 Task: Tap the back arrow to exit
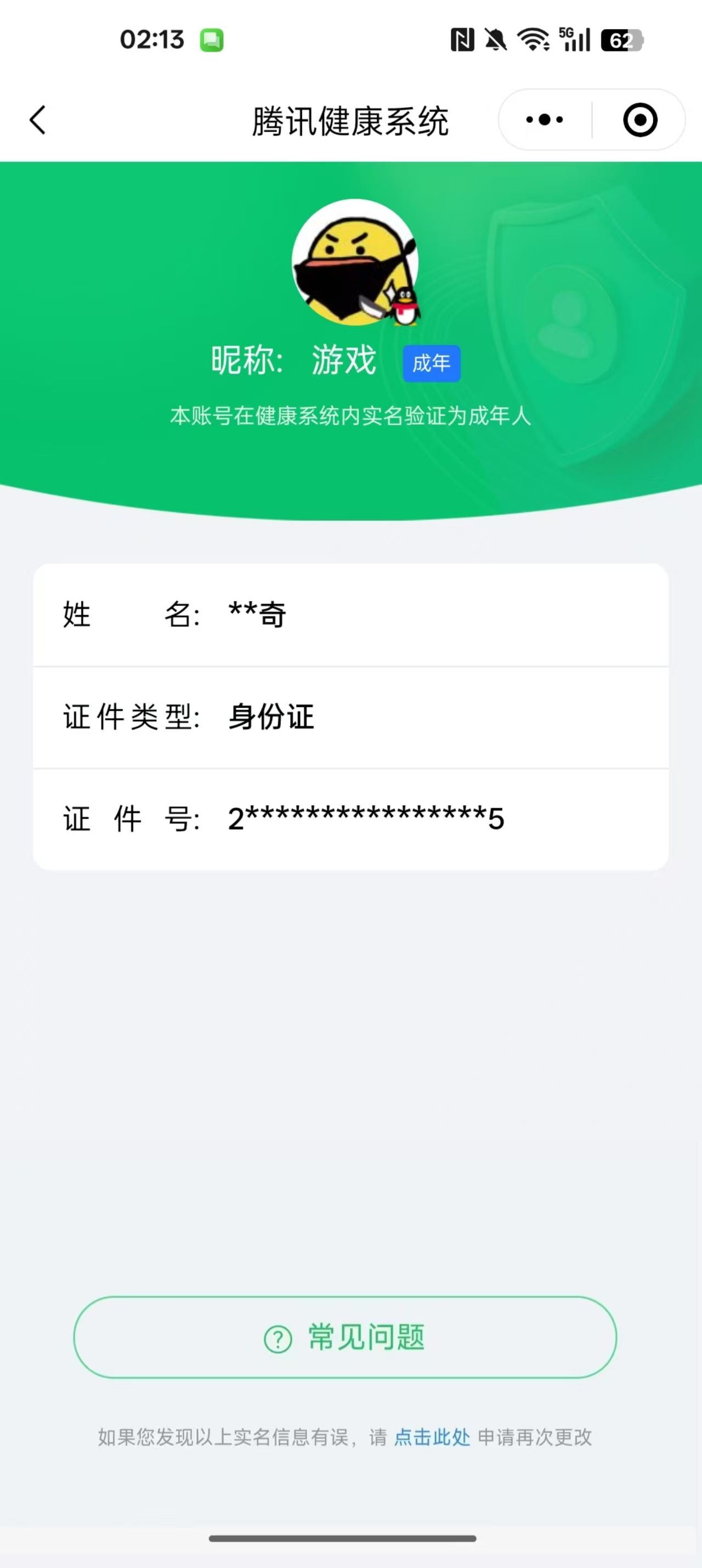[38, 119]
